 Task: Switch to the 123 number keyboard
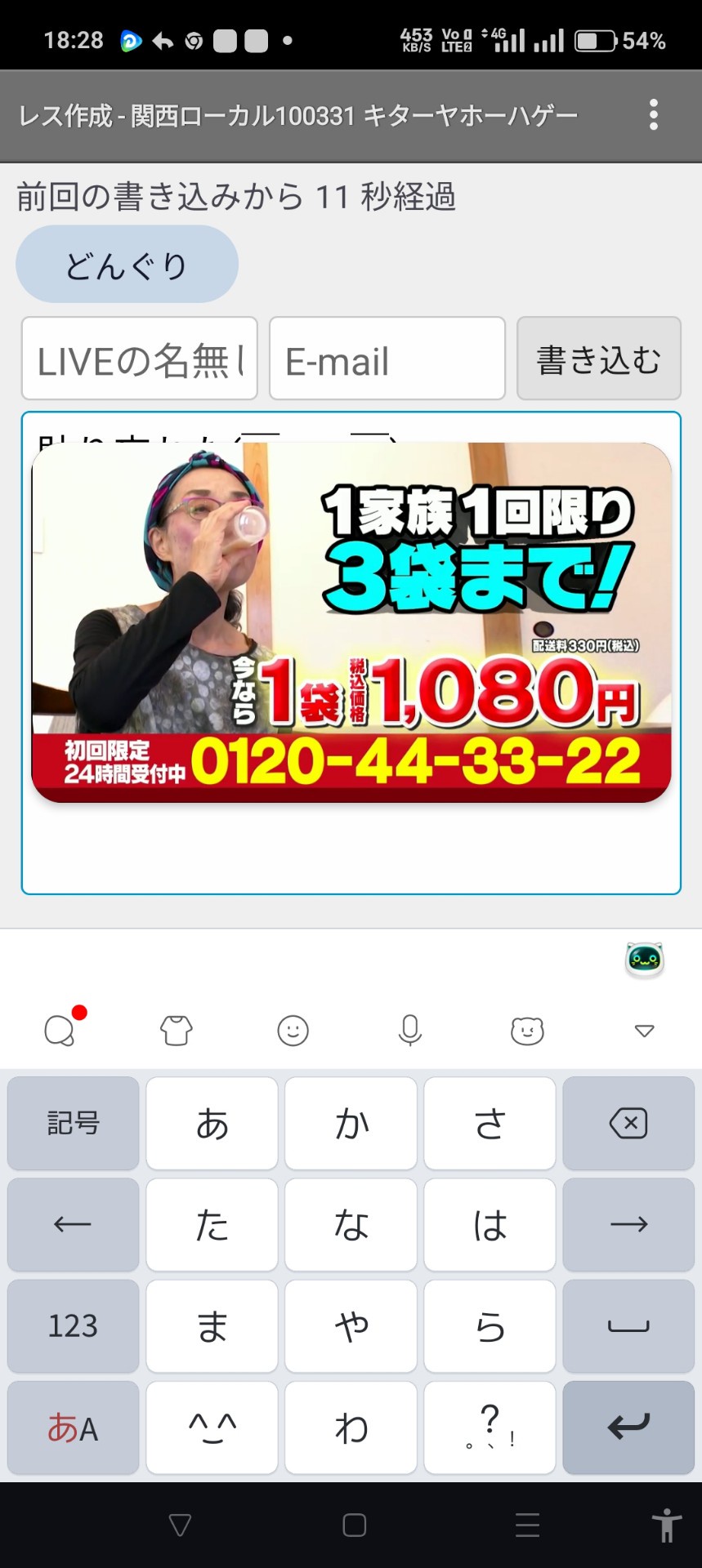(74, 1326)
